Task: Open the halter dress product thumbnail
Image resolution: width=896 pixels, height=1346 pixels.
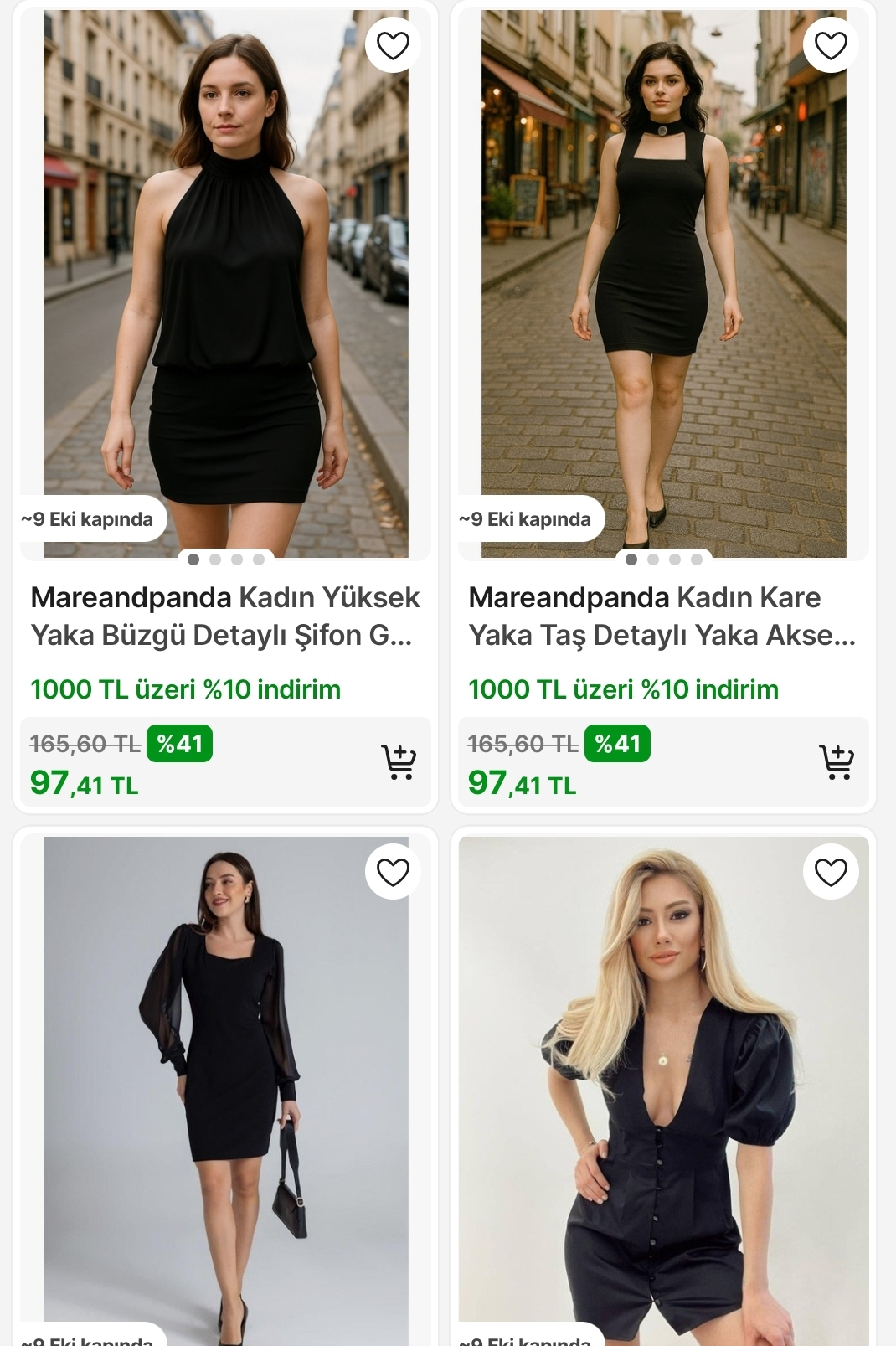Action: [224, 276]
